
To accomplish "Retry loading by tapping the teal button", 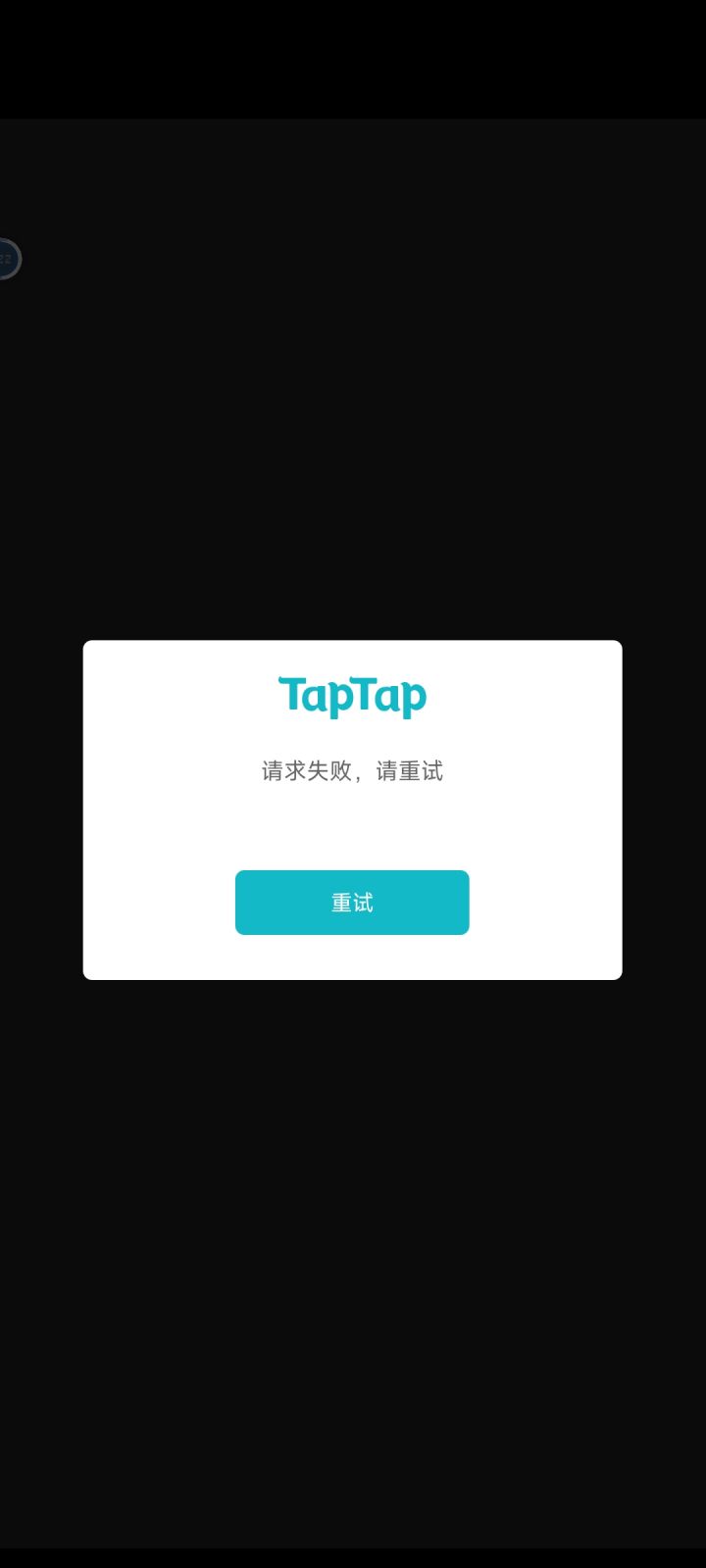I will click(x=352, y=902).
